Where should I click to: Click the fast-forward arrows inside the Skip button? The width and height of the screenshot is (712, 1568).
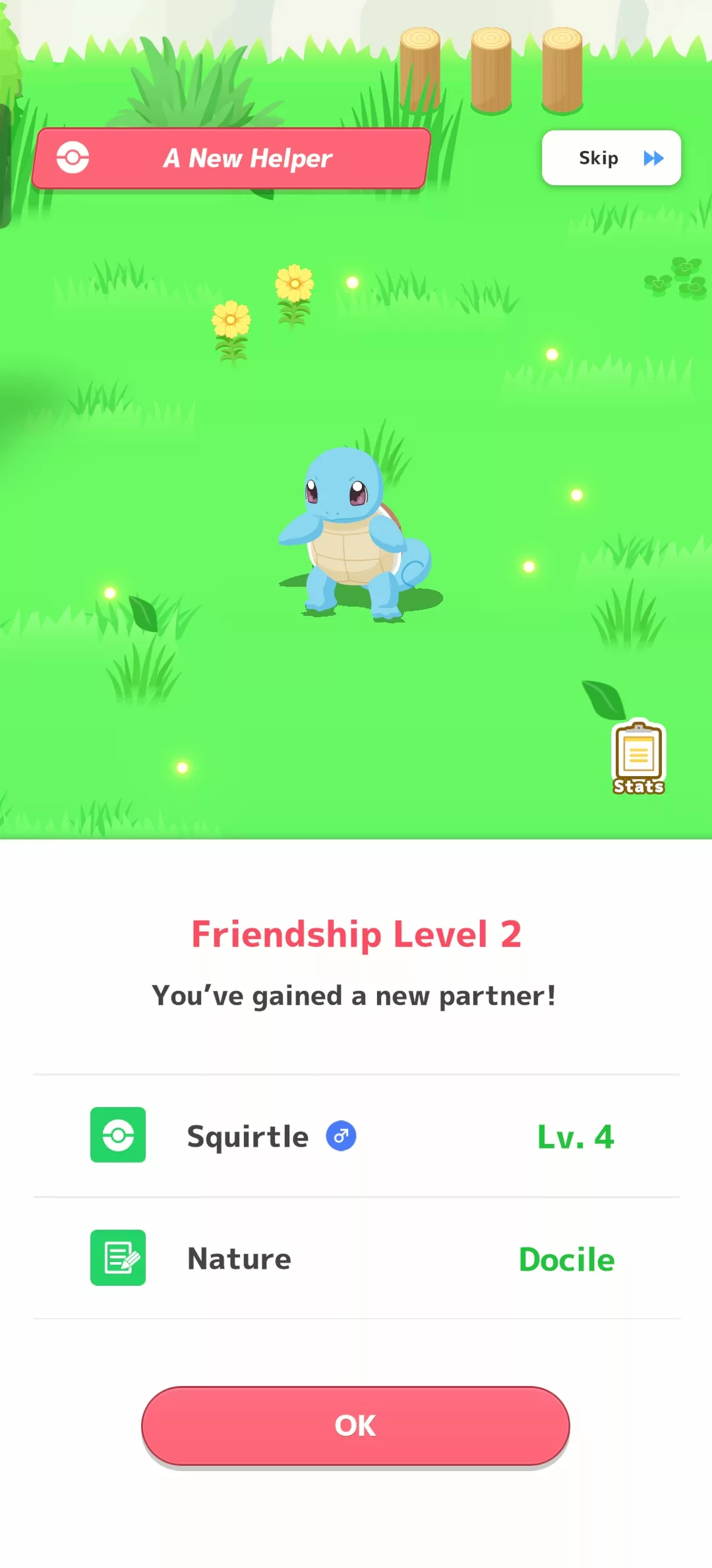coord(653,158)
